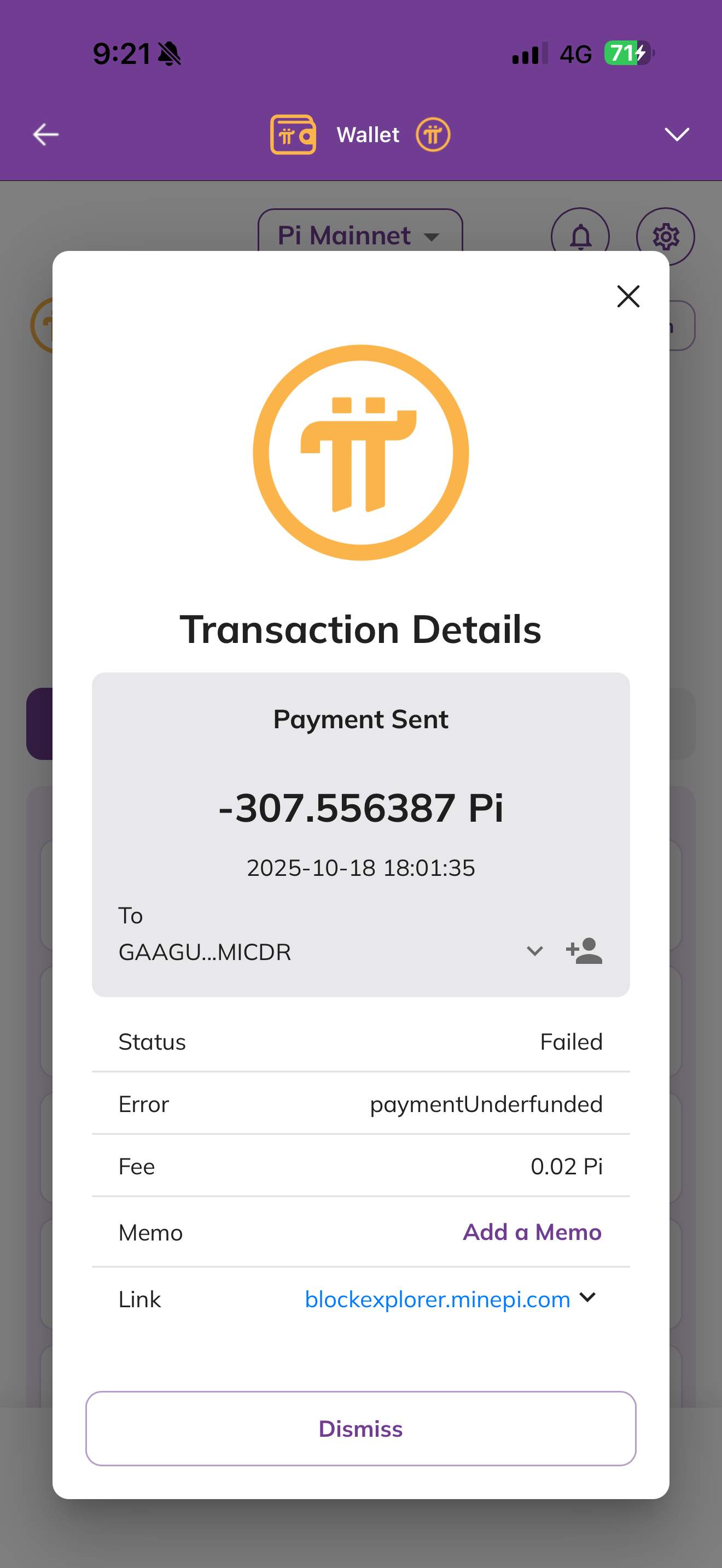Close the Transaction Details dialog with X

tap(627, 296)
